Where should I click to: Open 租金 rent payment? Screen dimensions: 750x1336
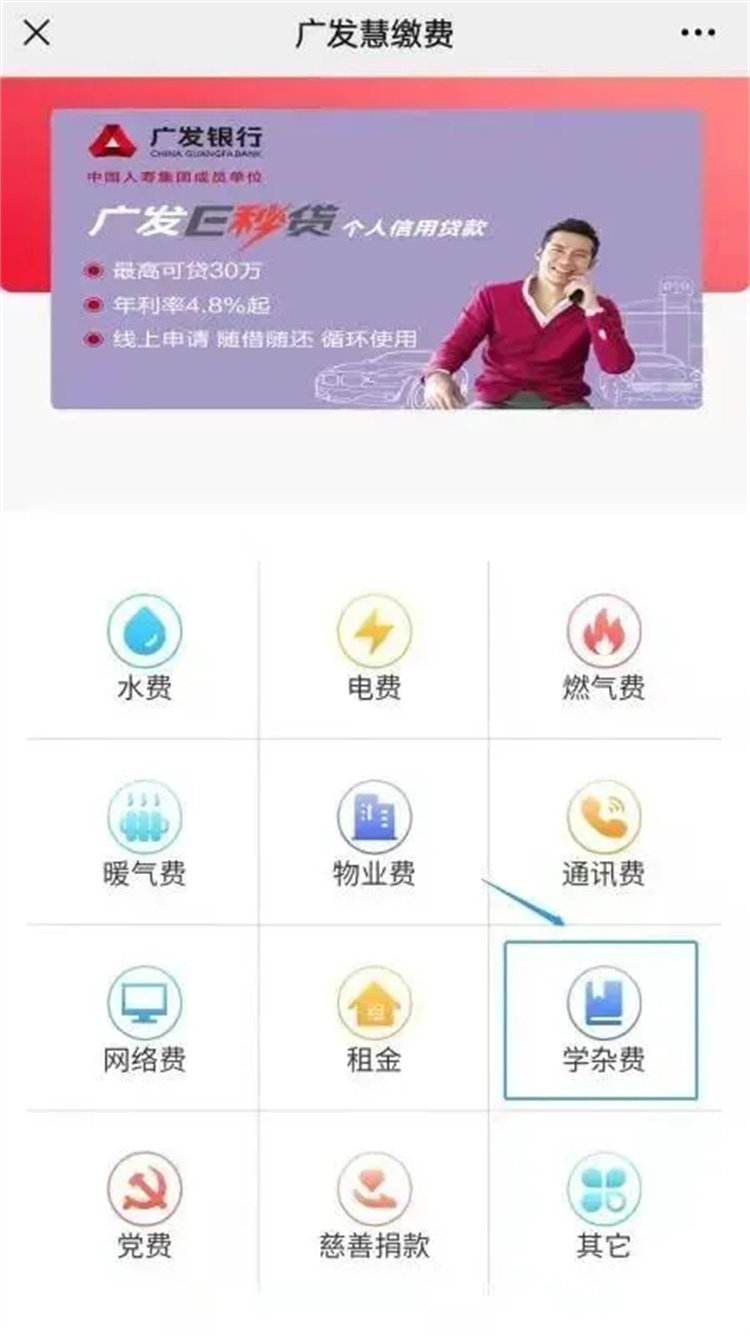tap(374, 1020)
